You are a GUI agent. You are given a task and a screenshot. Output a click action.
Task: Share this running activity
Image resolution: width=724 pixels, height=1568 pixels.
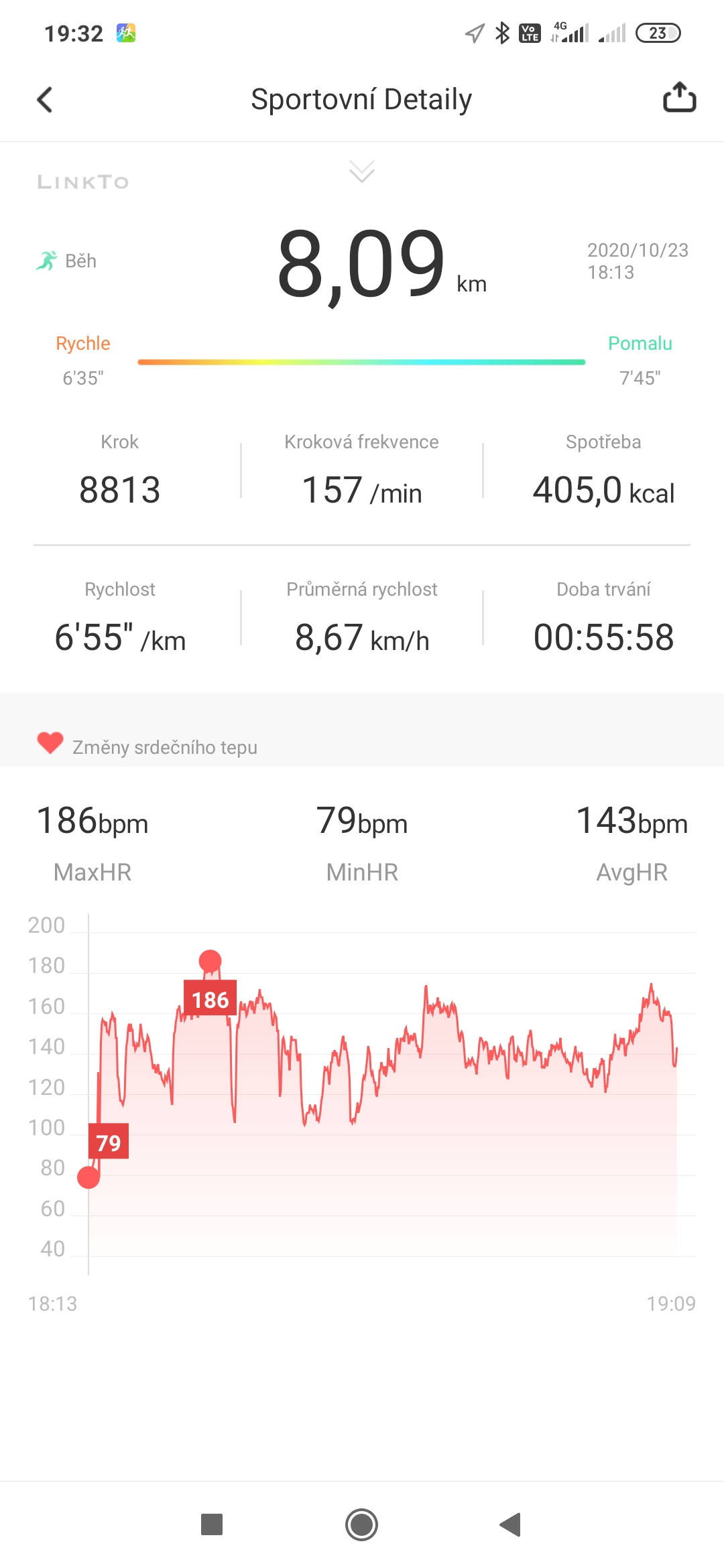click(x=679, y=98)
